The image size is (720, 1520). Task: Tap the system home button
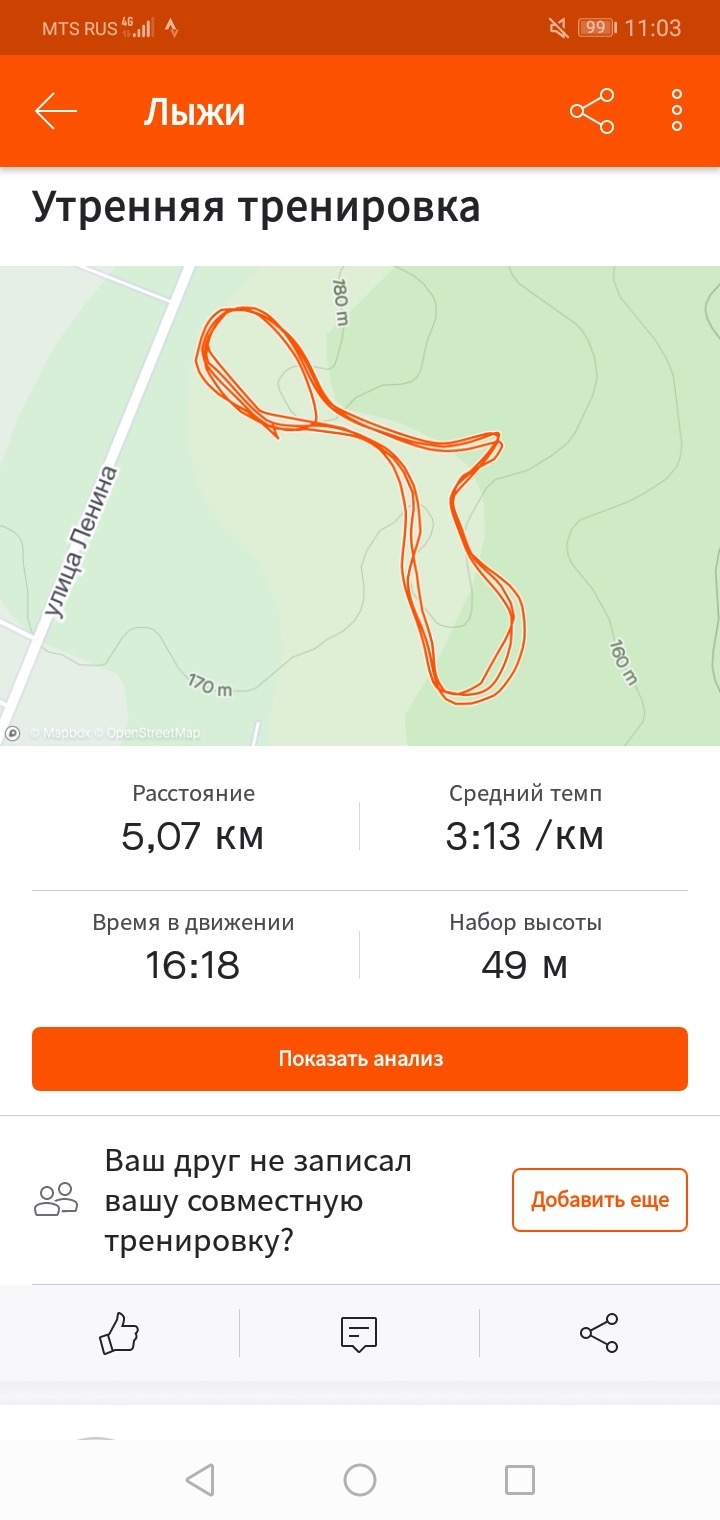pos(359,1480)
